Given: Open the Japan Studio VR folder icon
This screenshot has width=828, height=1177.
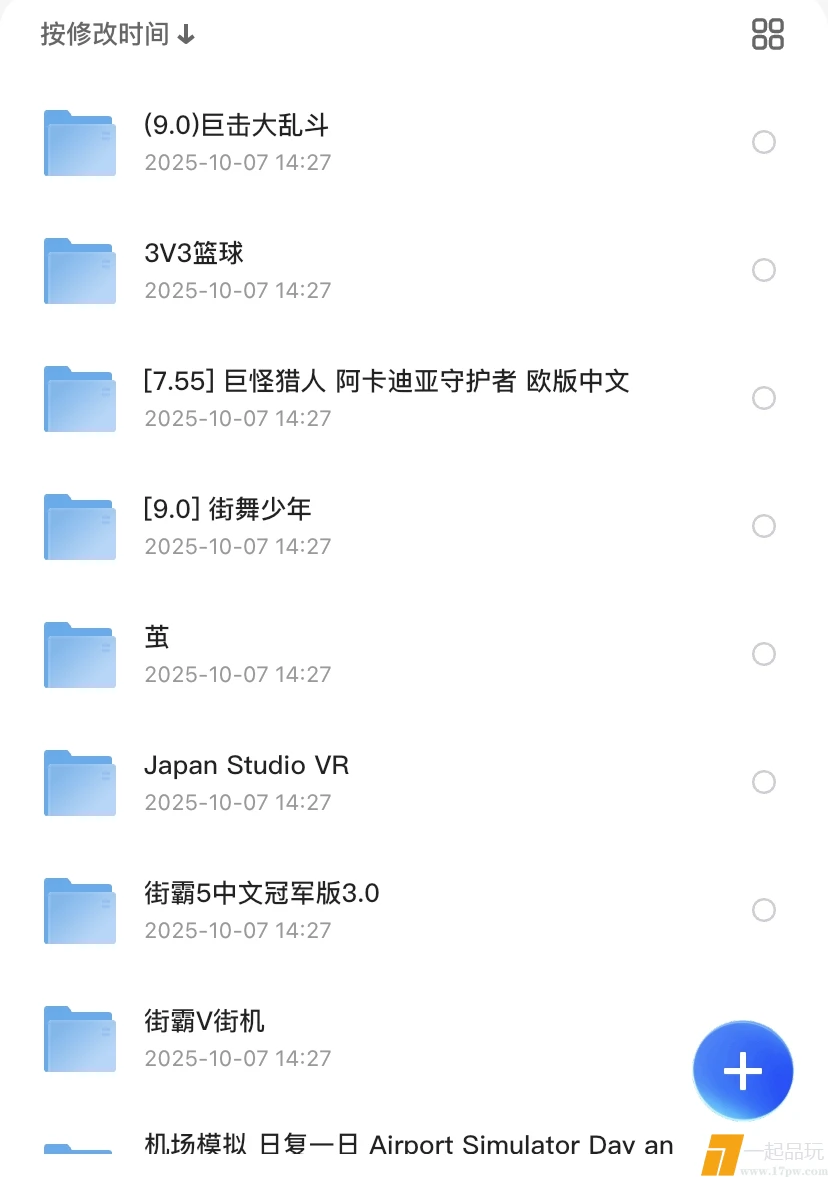Looking at the screenshot, I should (x=79, y=782).
